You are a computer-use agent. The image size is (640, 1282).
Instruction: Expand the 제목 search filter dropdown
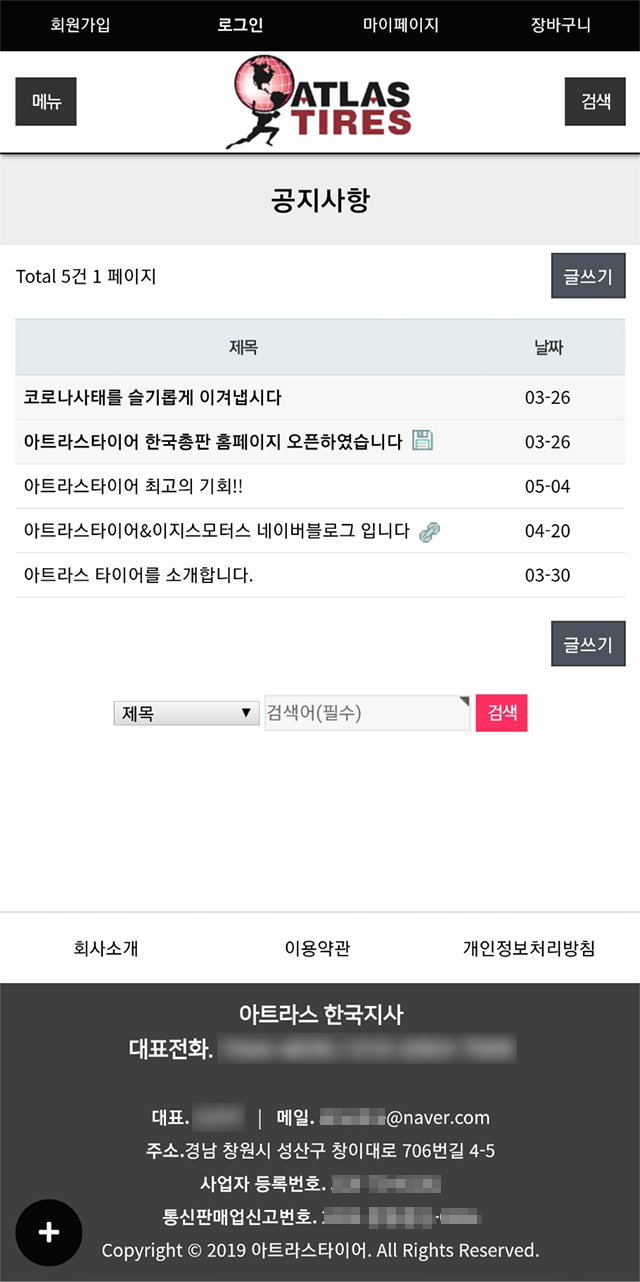186,713
